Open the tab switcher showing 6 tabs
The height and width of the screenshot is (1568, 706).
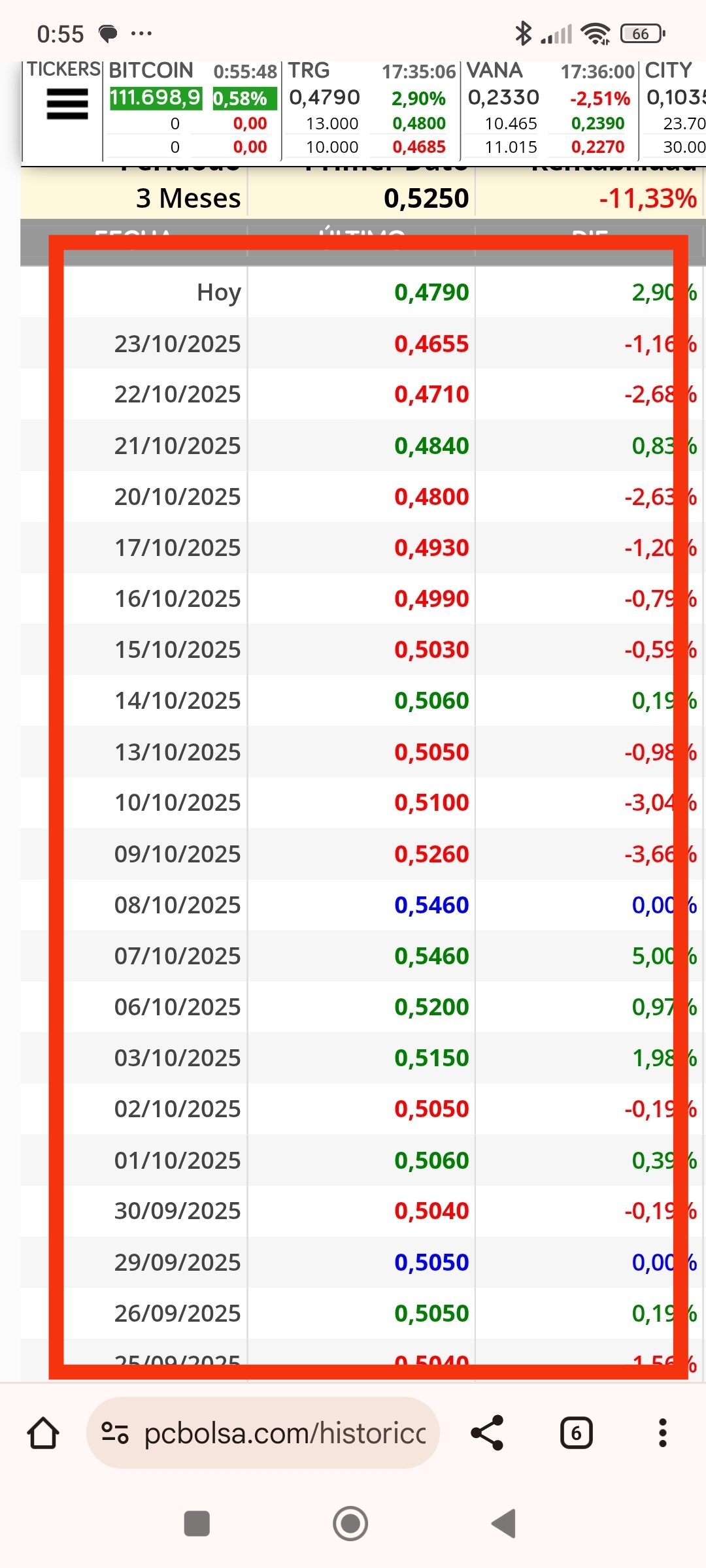click(x=576, y=1433)
